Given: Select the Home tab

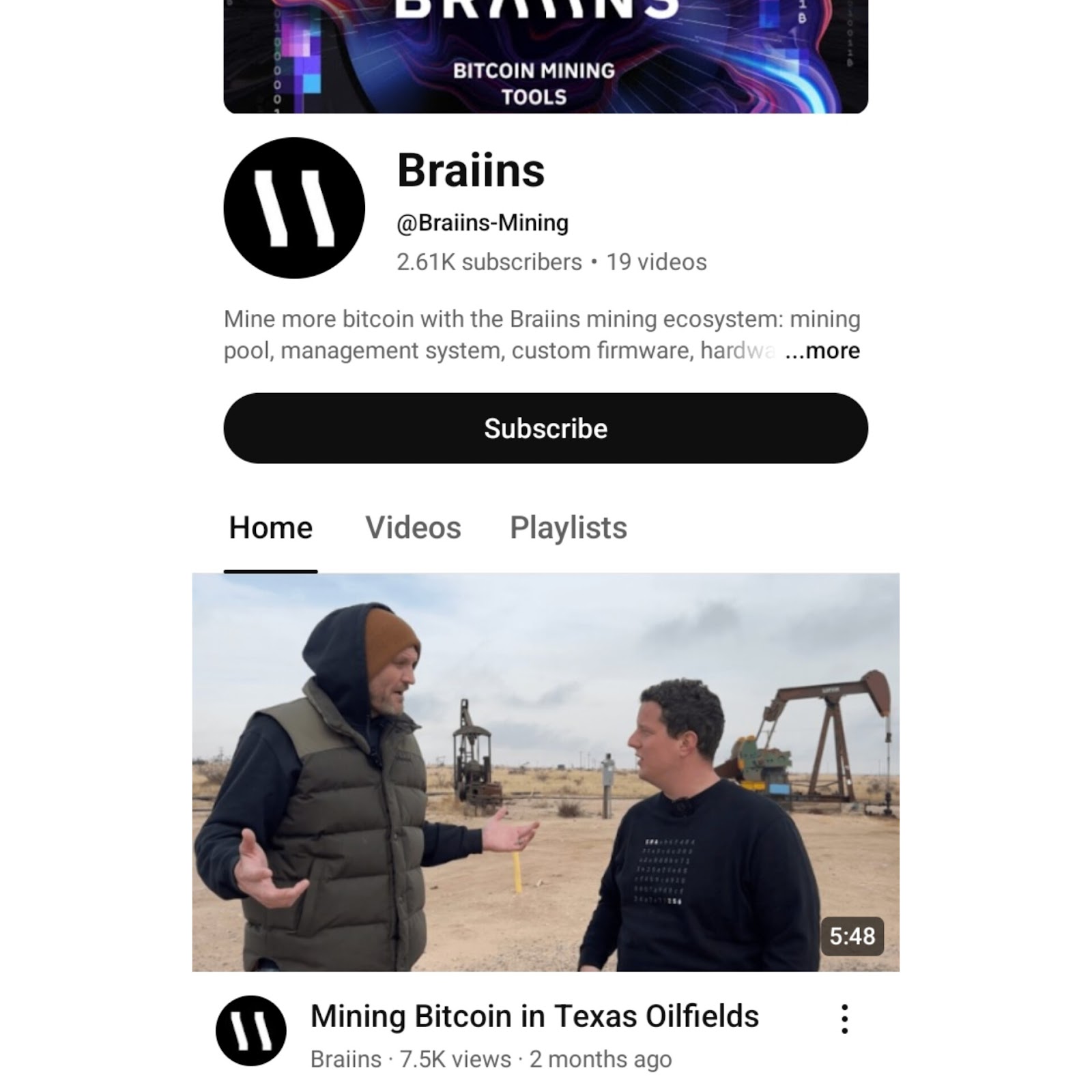Looking at the screenshot, I should click(x=270, y=528).
